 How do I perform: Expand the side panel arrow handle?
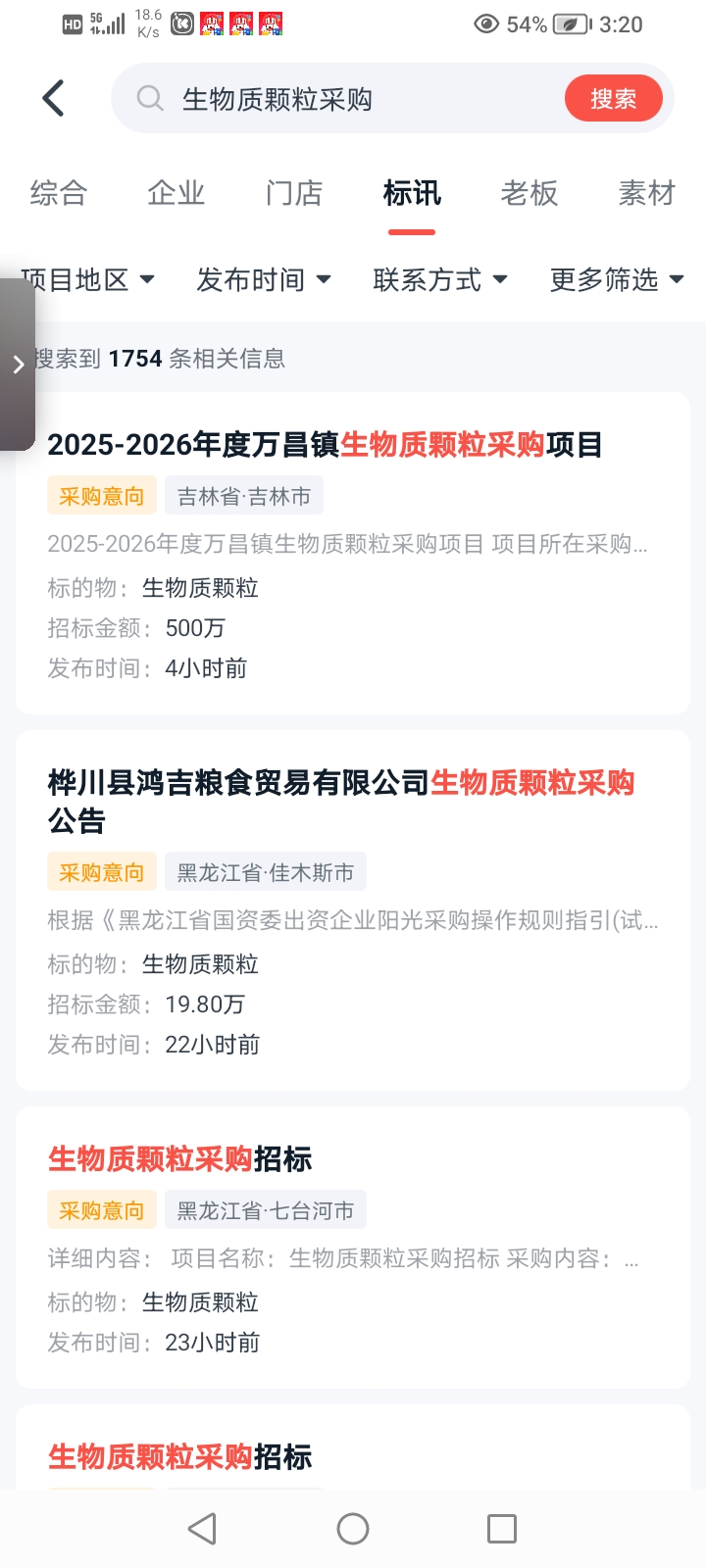coord(18,365)
